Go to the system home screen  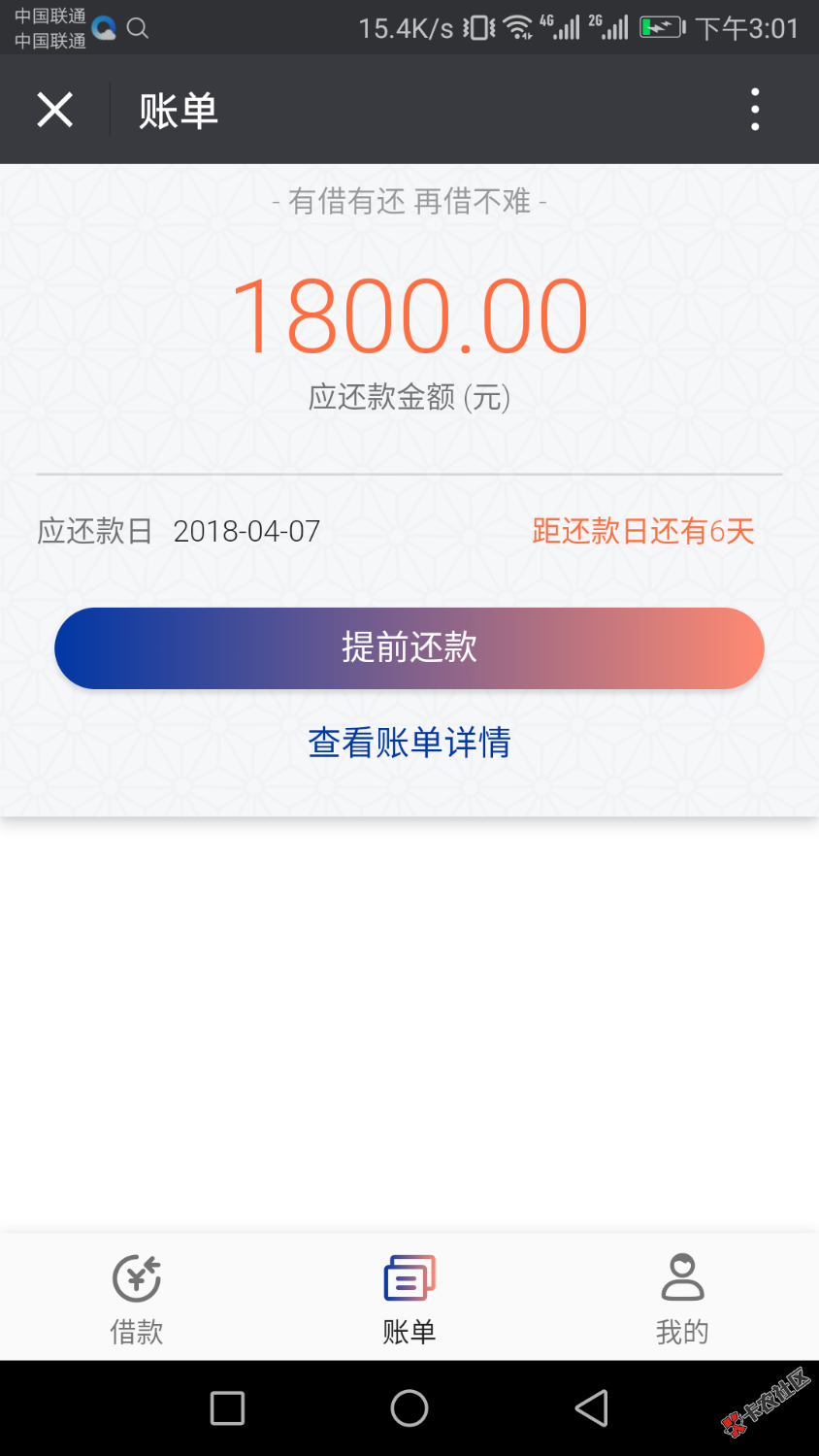tap(409, 1407)
